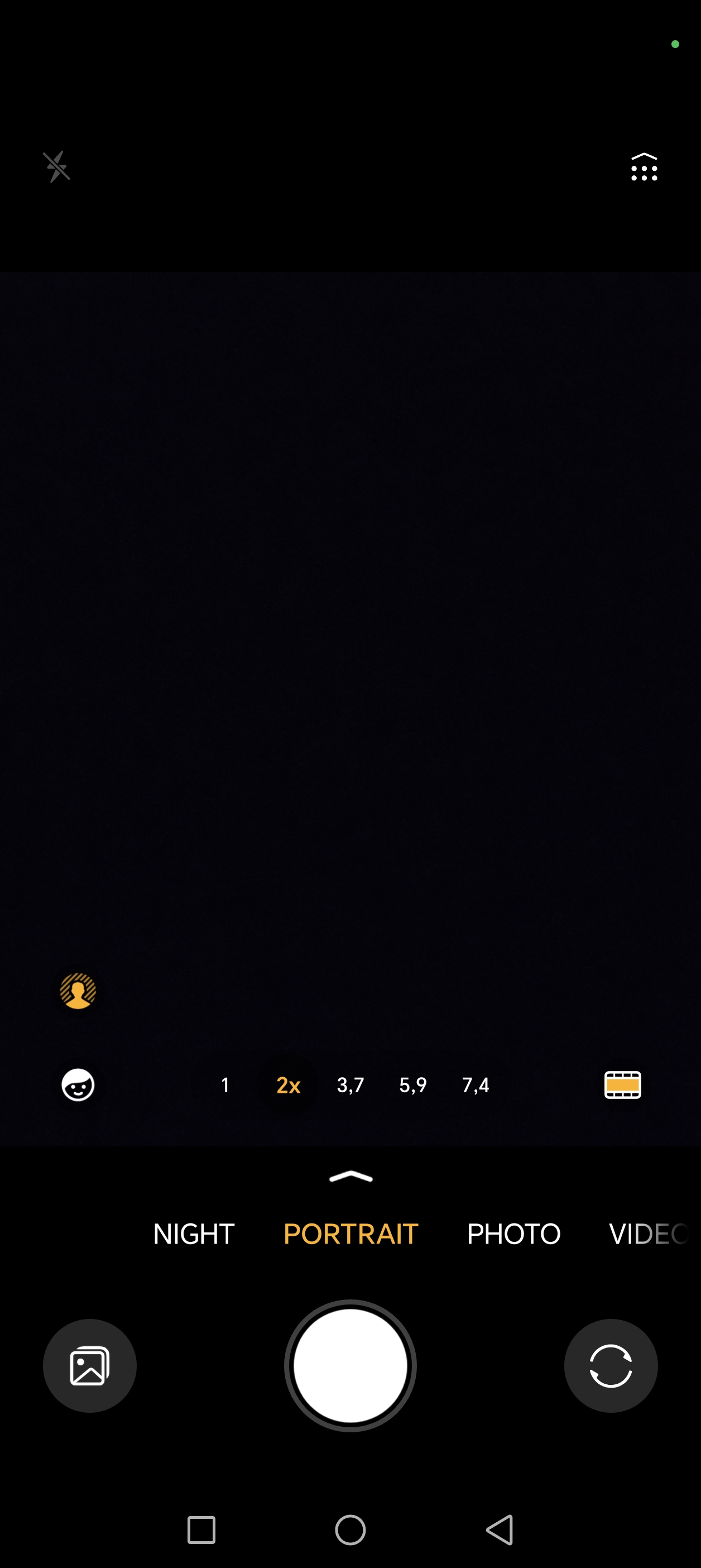Select the 2x zoom level

[289, 1084]
